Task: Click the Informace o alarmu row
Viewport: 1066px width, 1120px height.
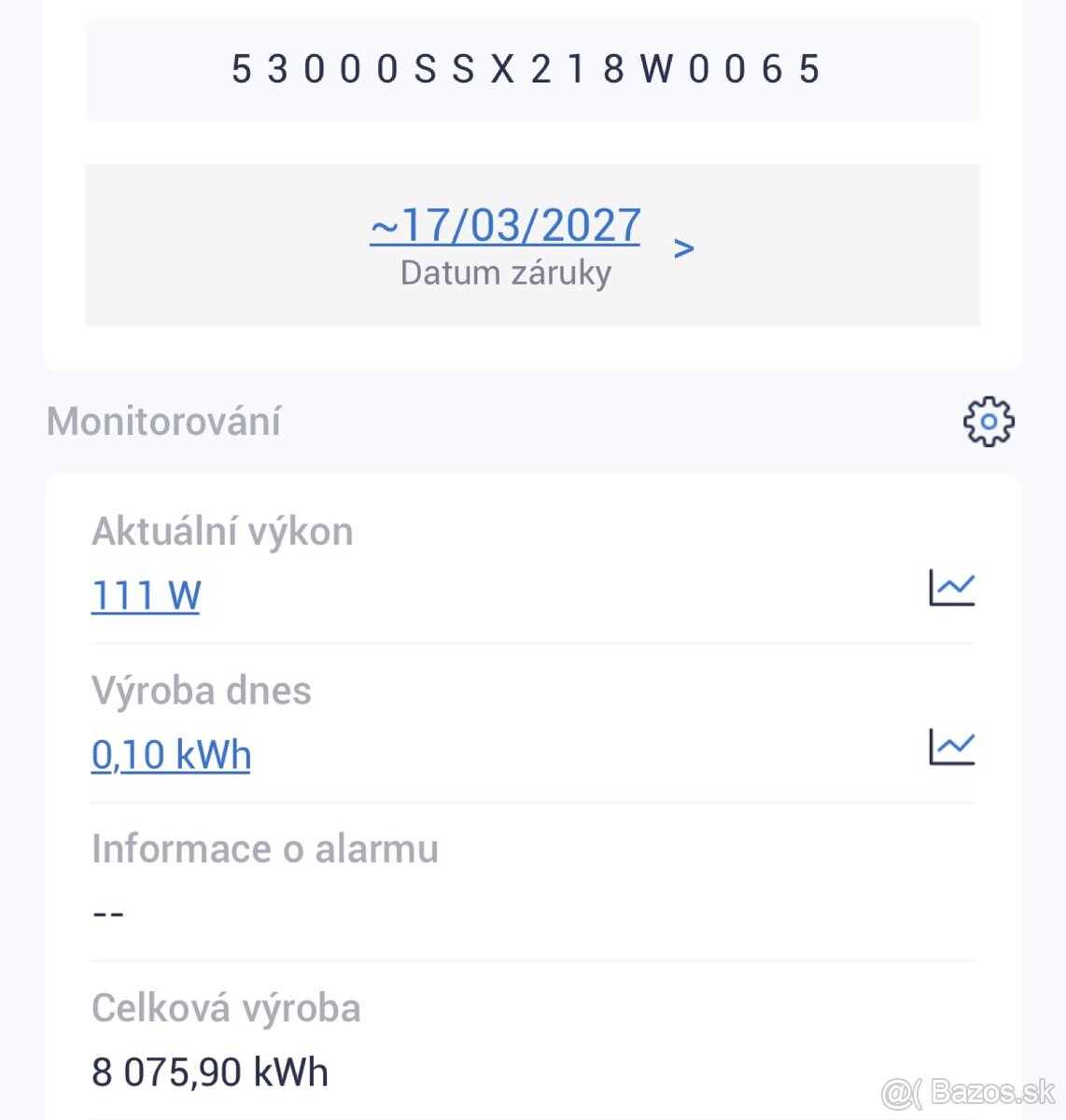Action: (264, 848)
